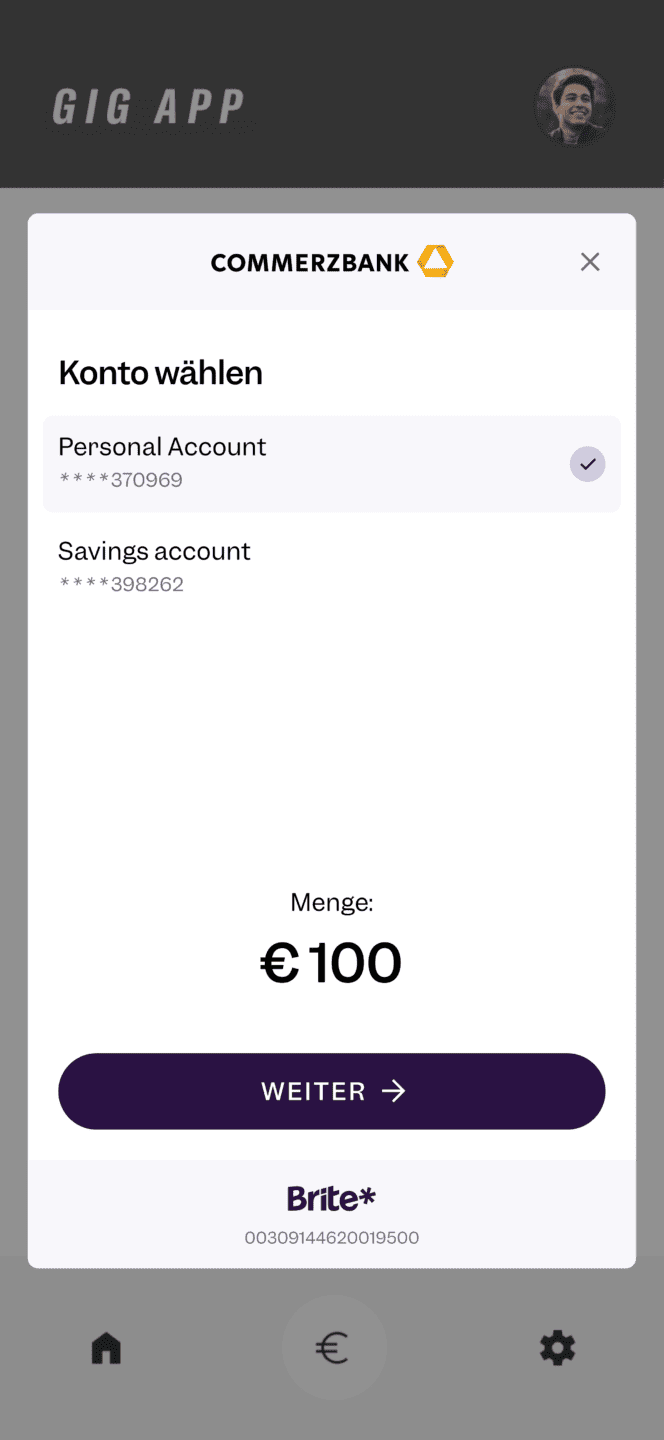Open the euro payments tab
The image size is (664, 1440).
pos(333,1348)
